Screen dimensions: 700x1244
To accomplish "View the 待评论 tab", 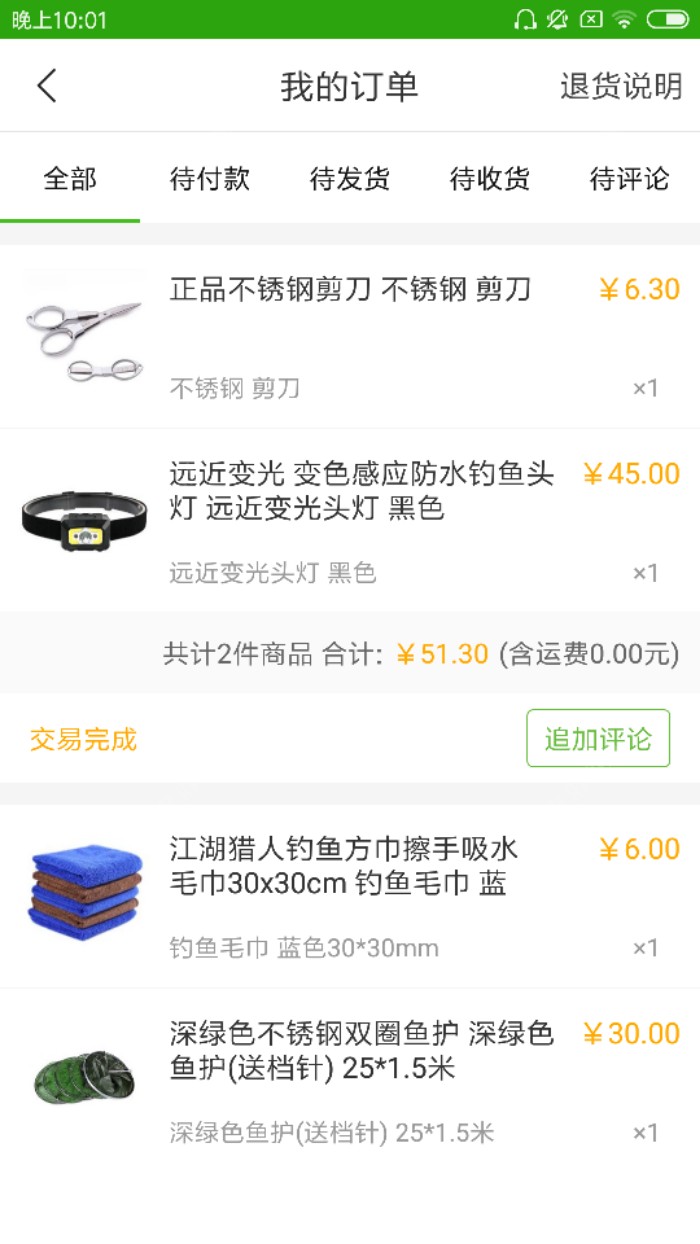I will coord(629,180).
